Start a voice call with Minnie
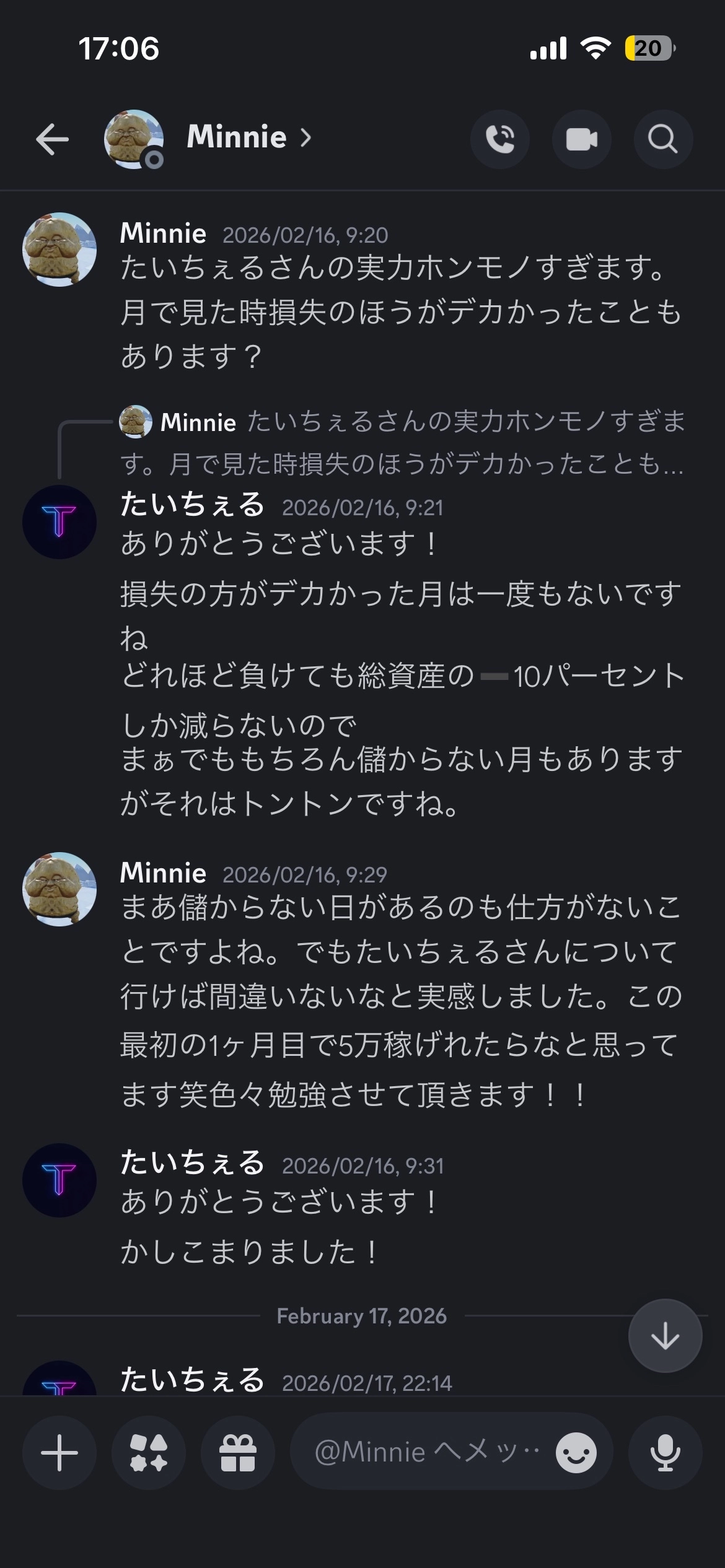725x1568 pixels. point(500,139)
